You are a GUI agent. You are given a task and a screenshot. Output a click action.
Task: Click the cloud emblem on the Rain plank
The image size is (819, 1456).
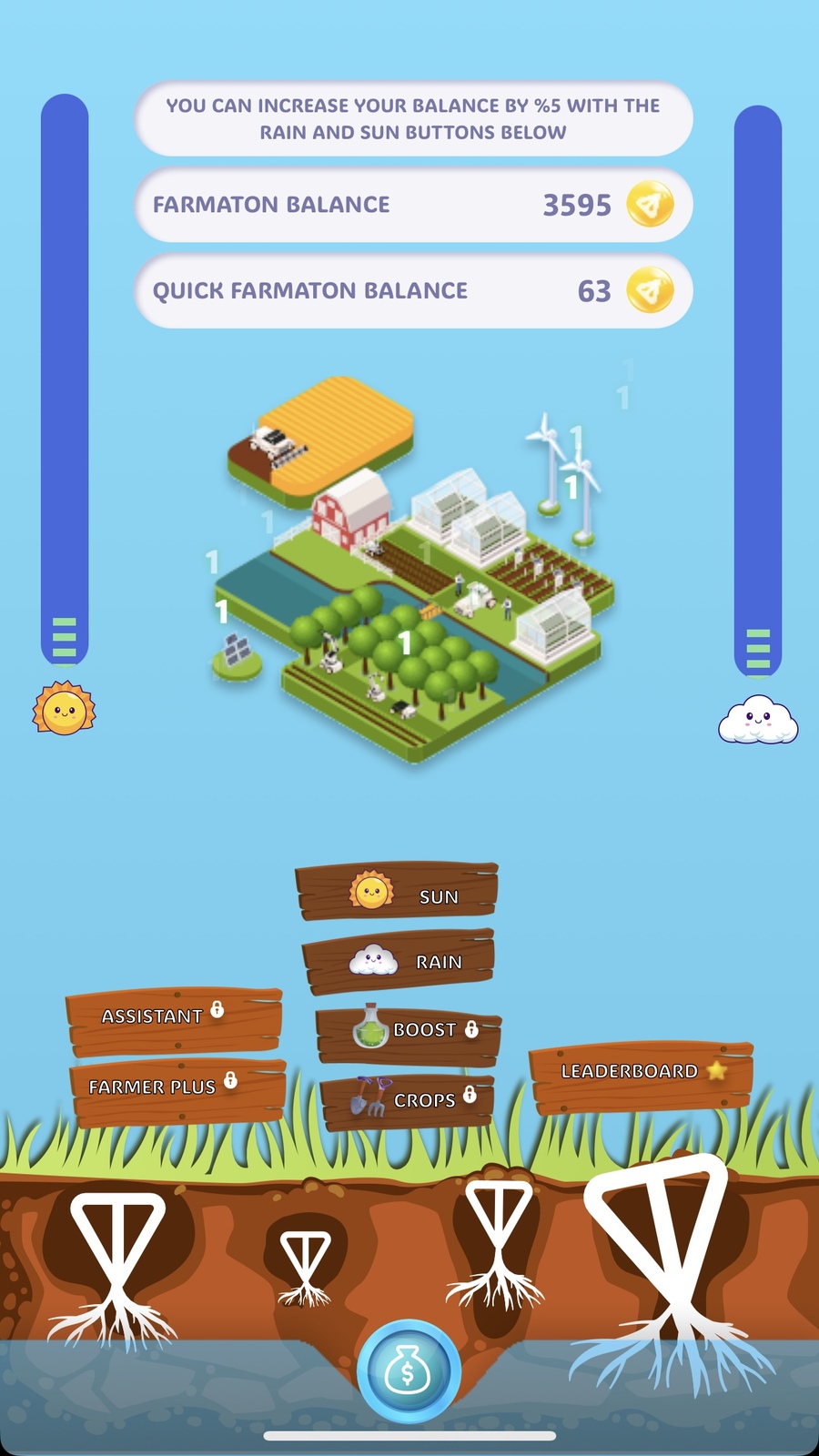pos(376,959)
